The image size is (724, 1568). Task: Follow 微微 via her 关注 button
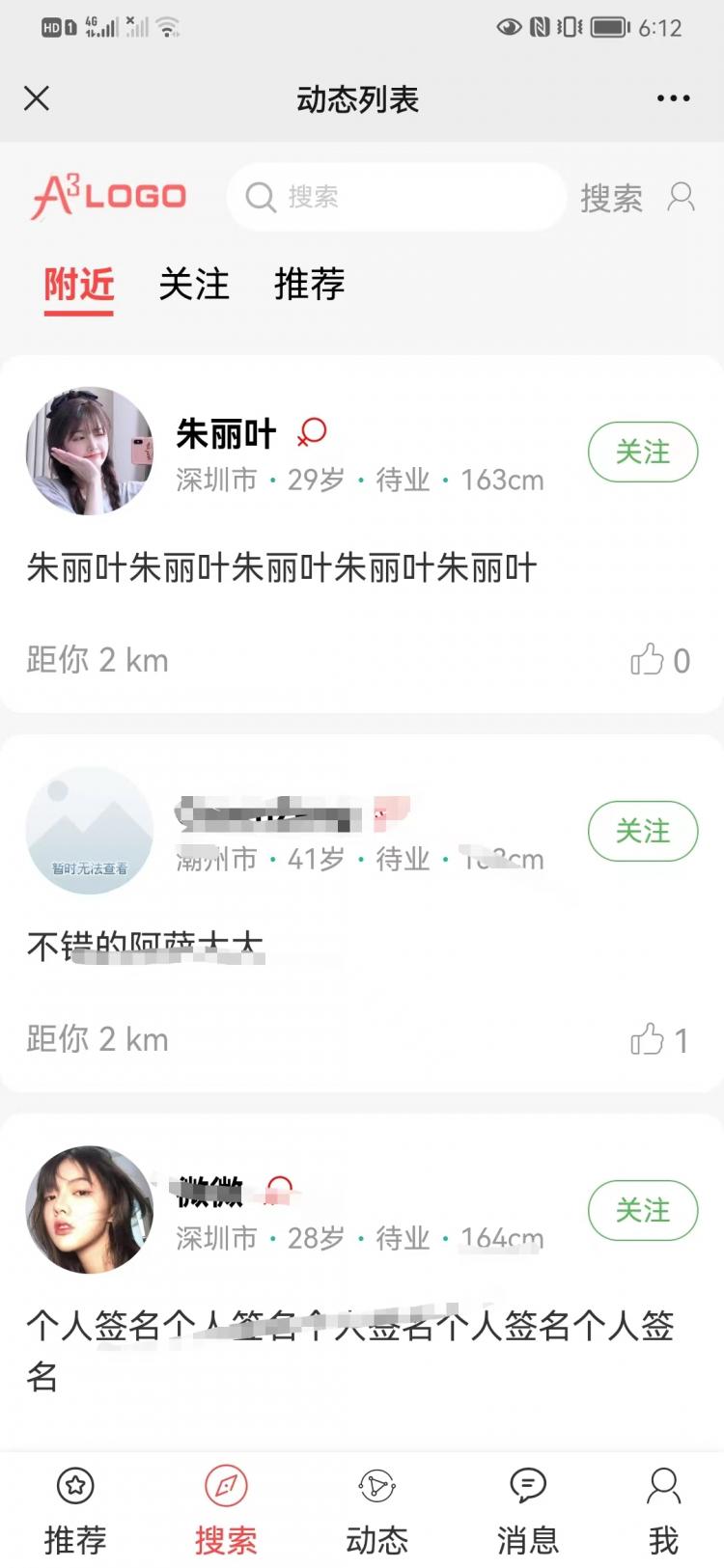pyautogui.click(x=643, y=1210)
